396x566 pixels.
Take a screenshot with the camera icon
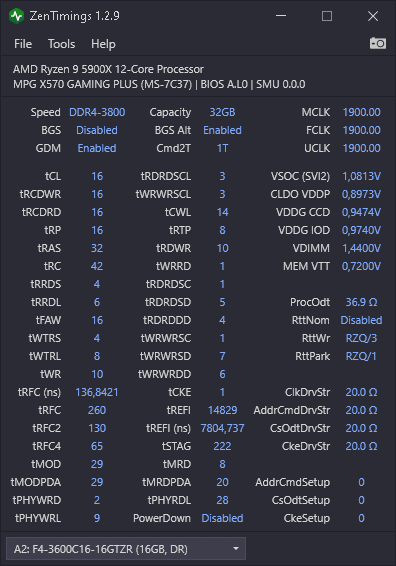tap(378, 44)
